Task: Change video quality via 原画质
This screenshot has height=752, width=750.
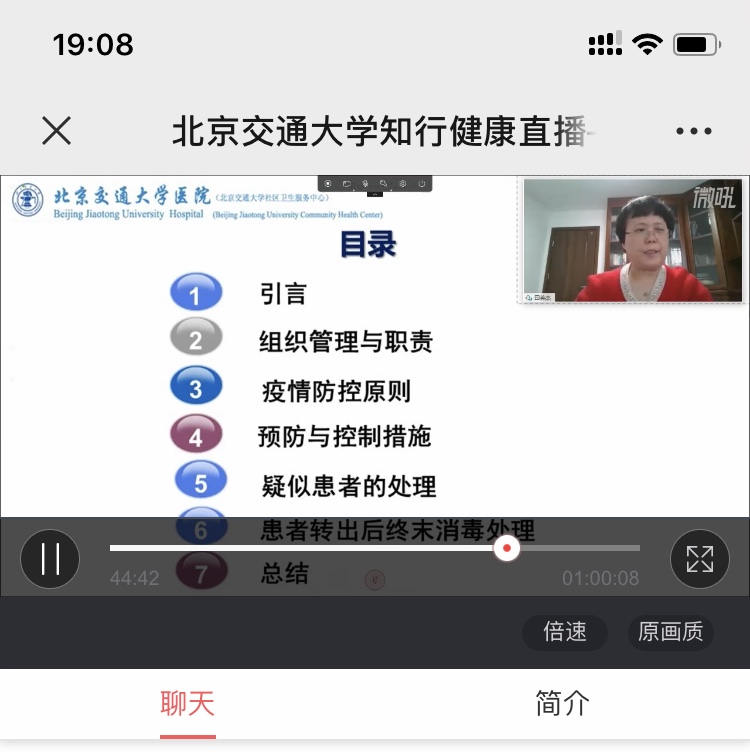Action: (x=670, y=632)
